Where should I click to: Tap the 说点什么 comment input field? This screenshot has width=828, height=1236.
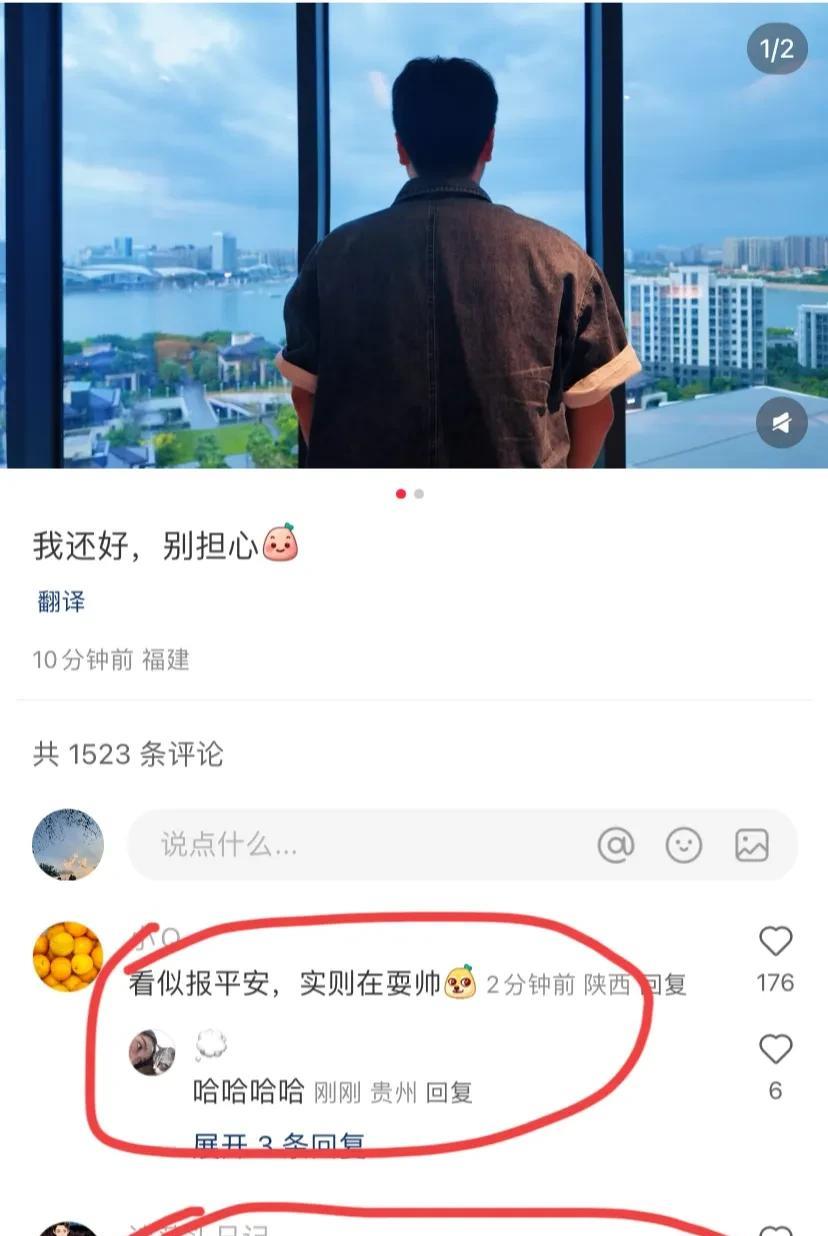coord(300,845)
